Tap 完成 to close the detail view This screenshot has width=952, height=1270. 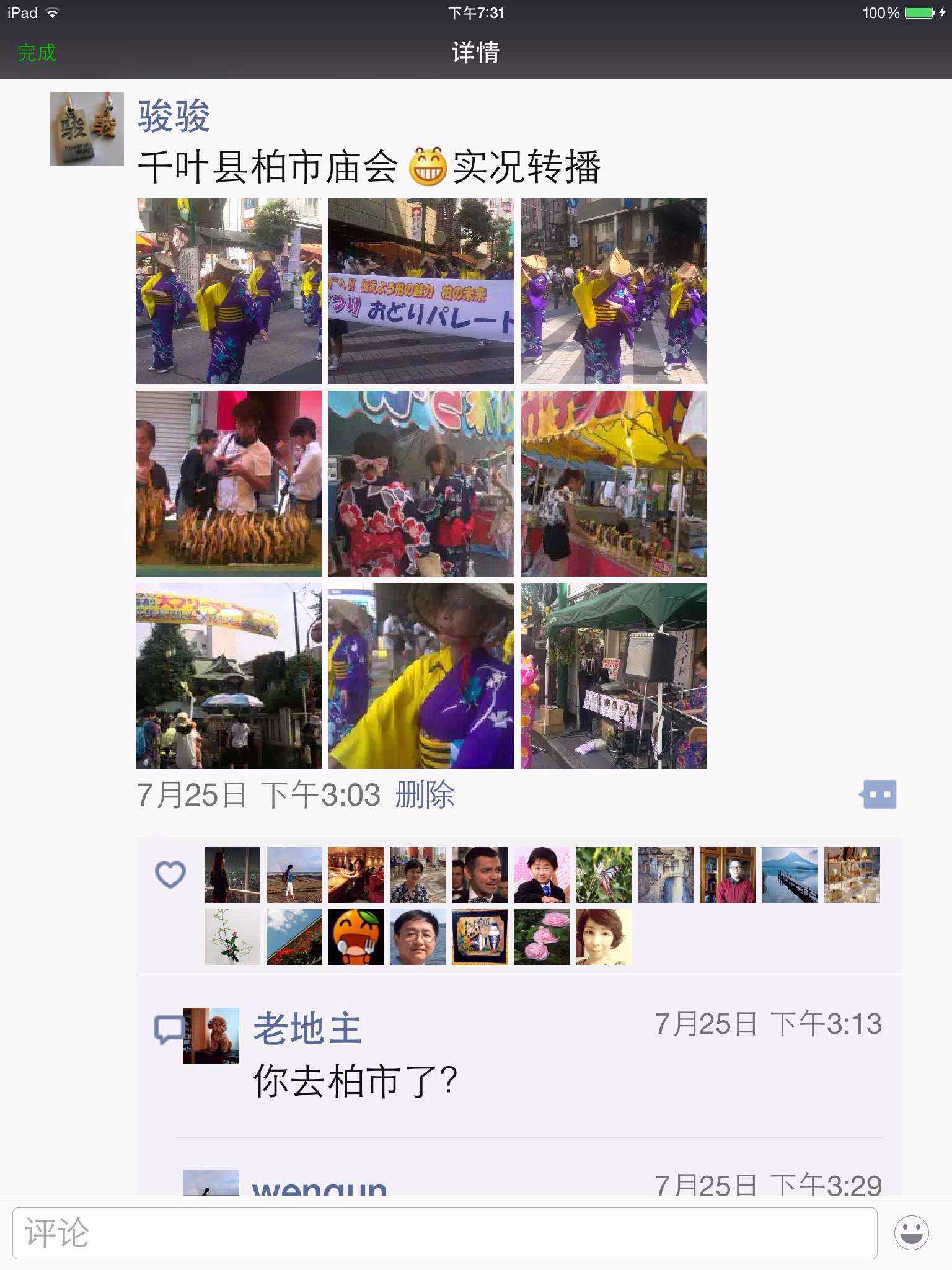(x=37, y=53)
